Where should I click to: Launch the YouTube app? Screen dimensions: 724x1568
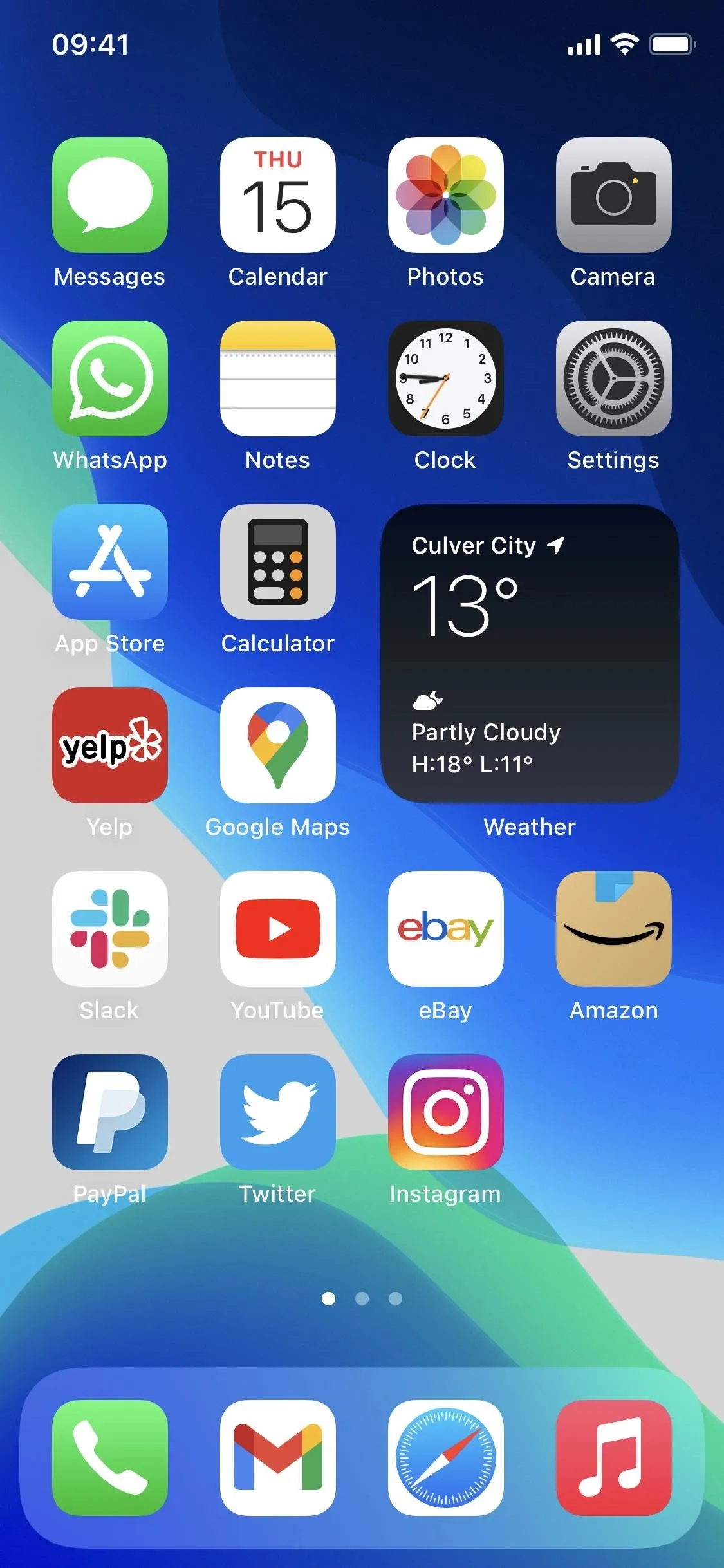pos(278,929)
